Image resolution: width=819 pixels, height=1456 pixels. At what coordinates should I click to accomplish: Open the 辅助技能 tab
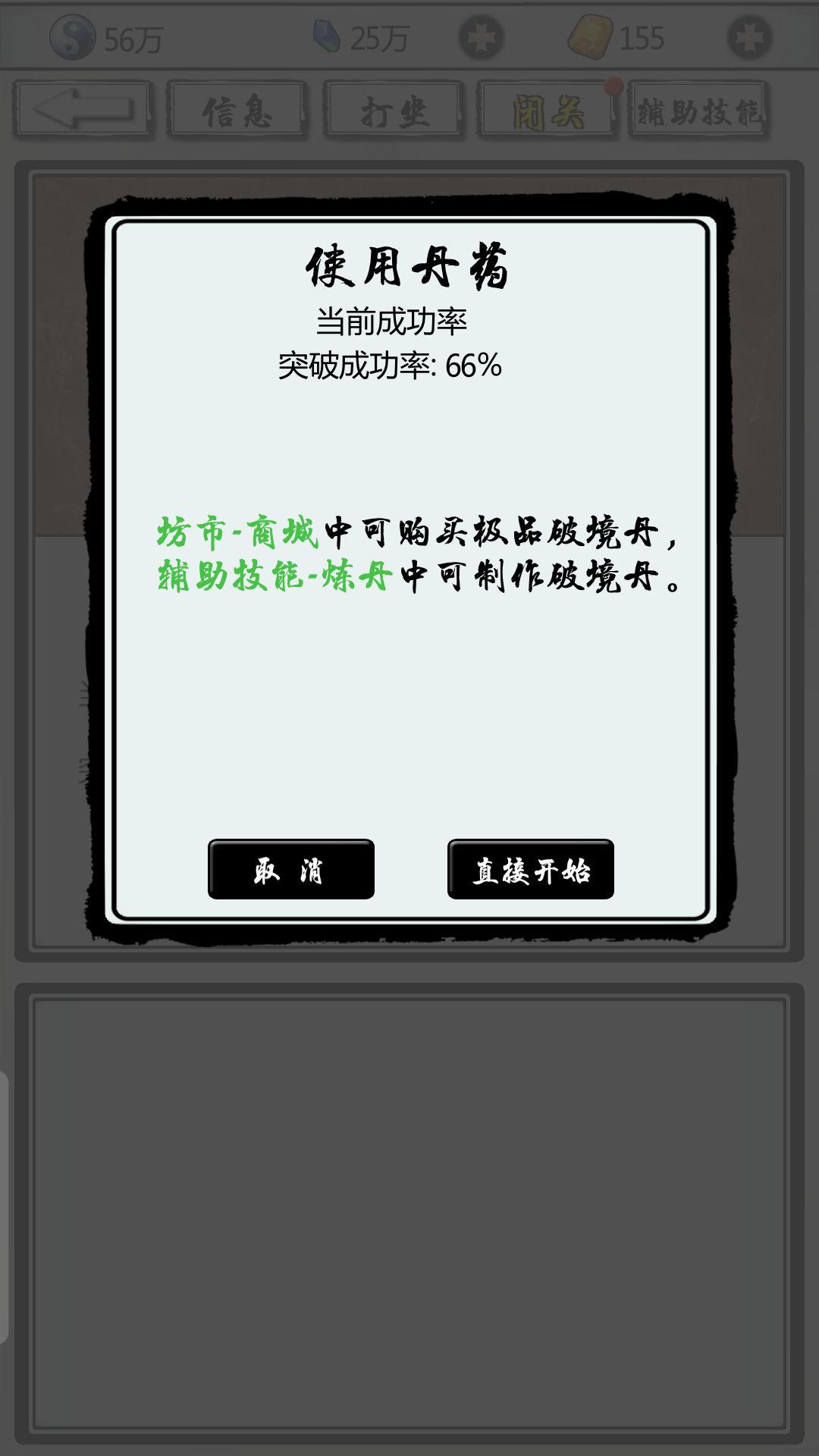coord(699,111)
